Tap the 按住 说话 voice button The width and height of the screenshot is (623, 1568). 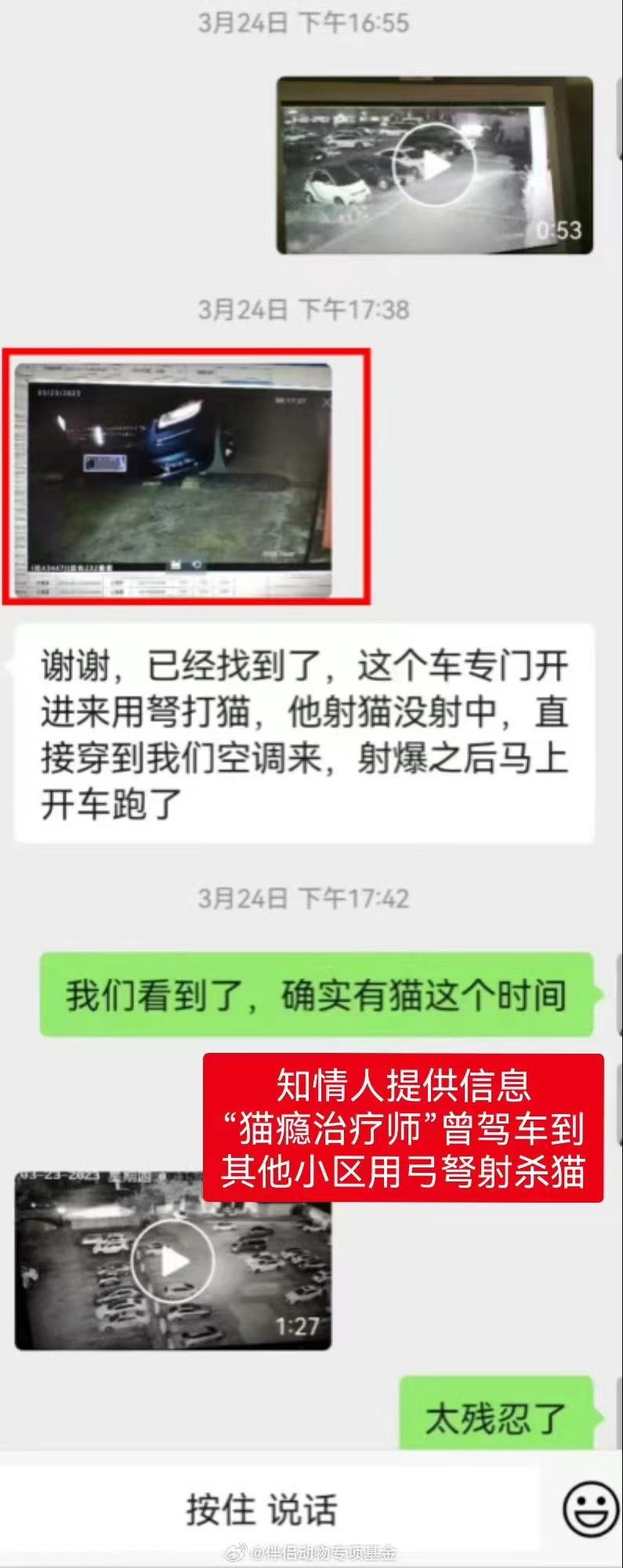tap(263, 1509)
